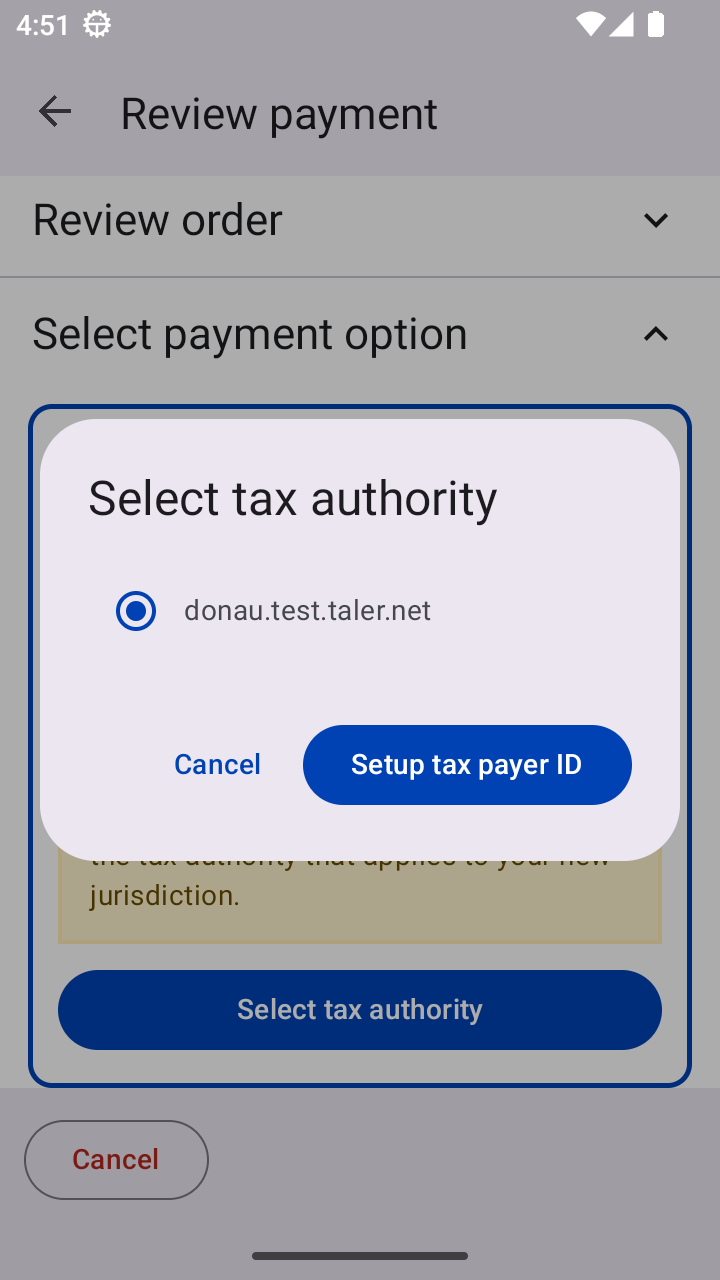Cancel the Select tax authority dialog
This screenshot has width=720, height=1280.
click(217, 765)
